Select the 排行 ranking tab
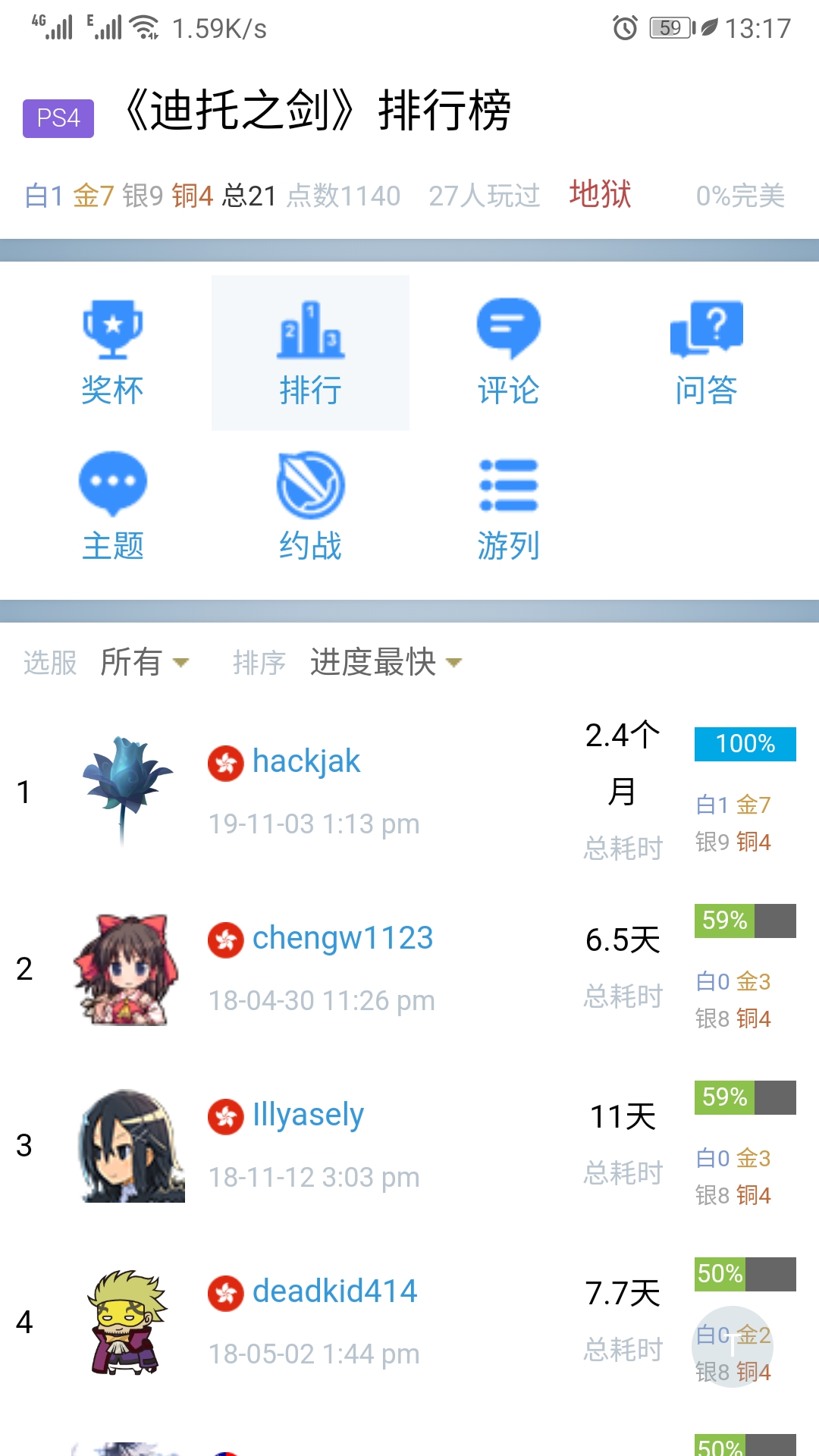 point(310,353)
